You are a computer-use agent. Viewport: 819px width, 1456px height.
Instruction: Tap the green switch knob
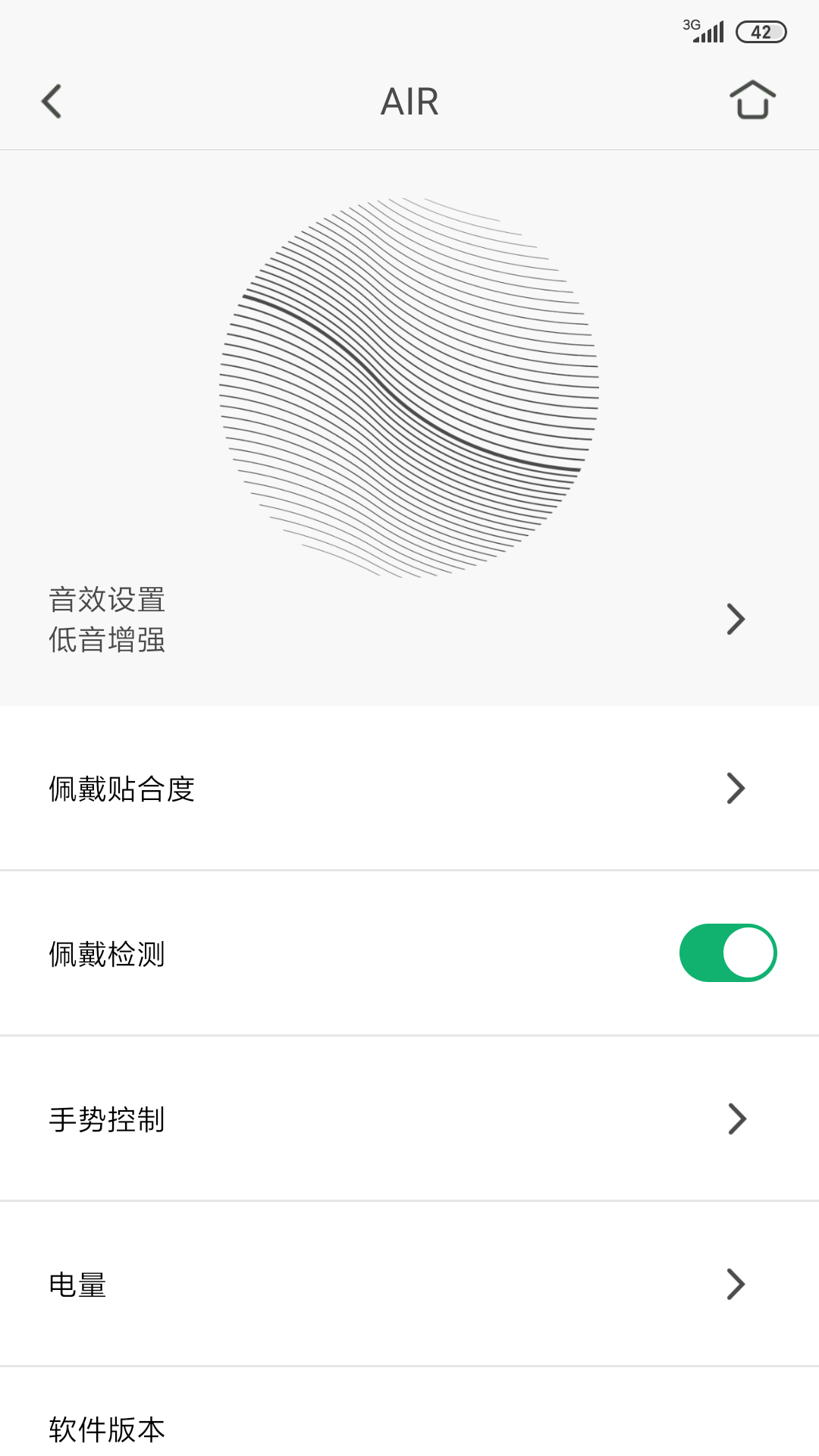[x=749, y=952]
